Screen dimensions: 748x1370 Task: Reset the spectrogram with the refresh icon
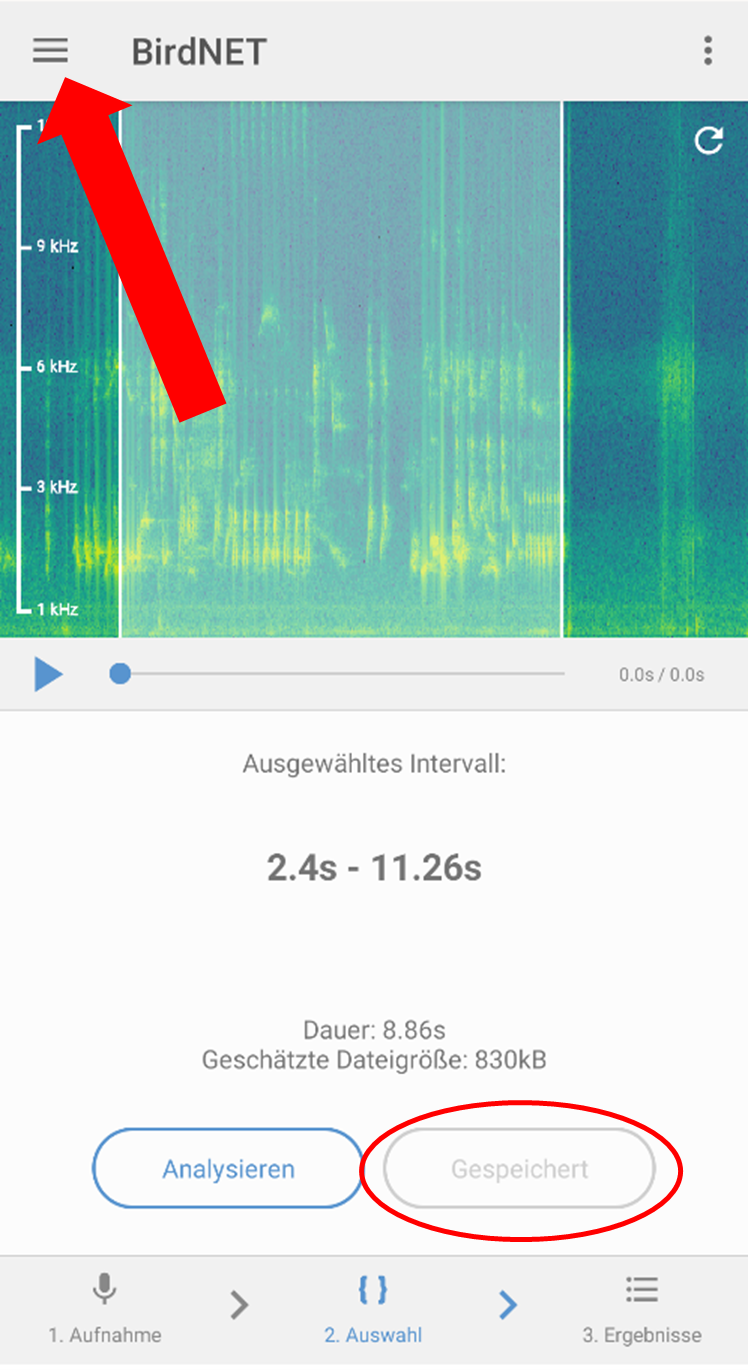pyautogui.click(x=708, y=141)
